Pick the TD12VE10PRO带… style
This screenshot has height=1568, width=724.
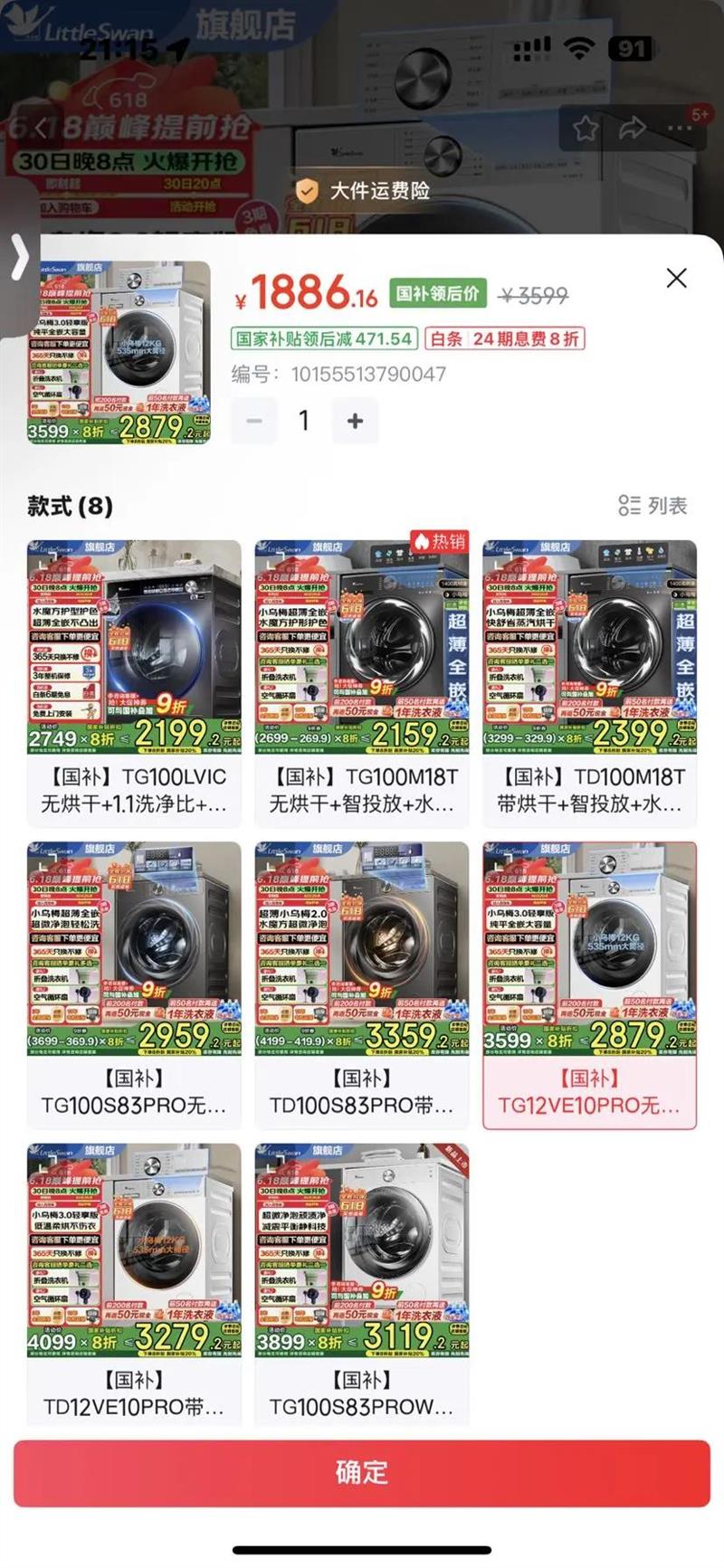[x=134, y=1285]
